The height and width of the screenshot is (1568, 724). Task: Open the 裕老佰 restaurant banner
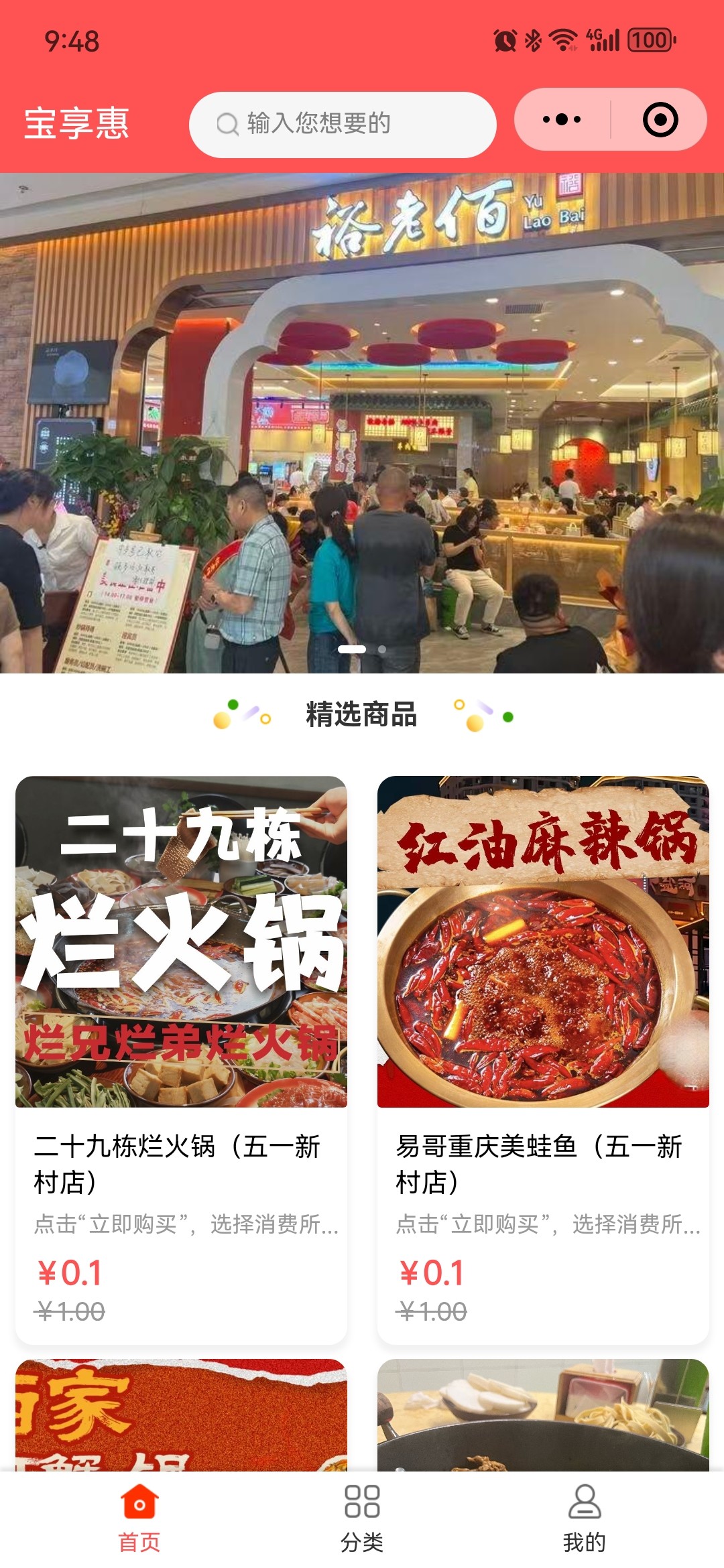pos(362,422)
